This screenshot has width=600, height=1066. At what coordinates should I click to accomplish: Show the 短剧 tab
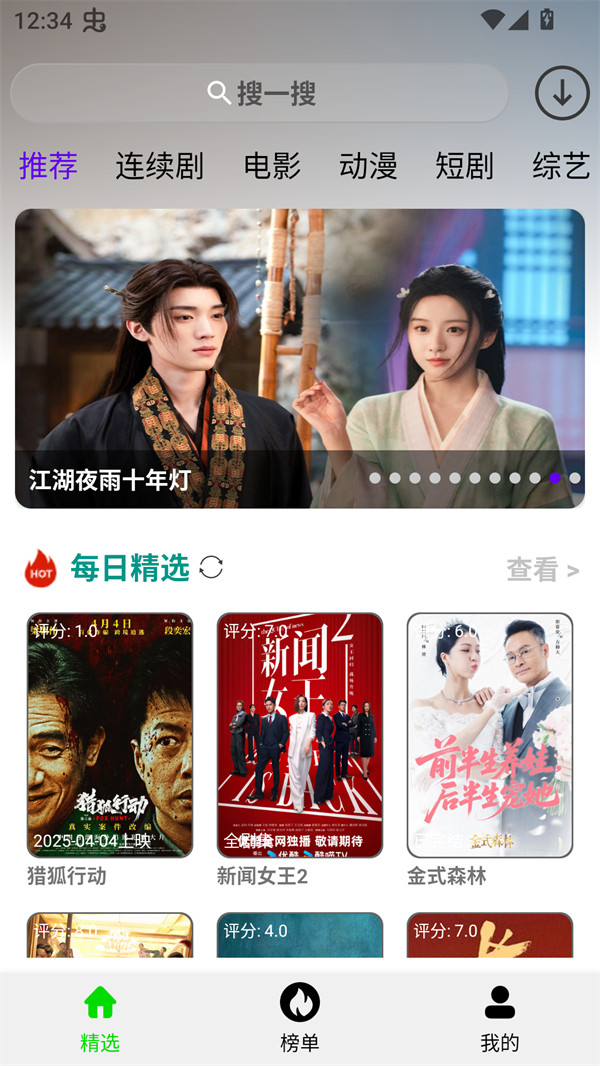click(x=464, y=166)
